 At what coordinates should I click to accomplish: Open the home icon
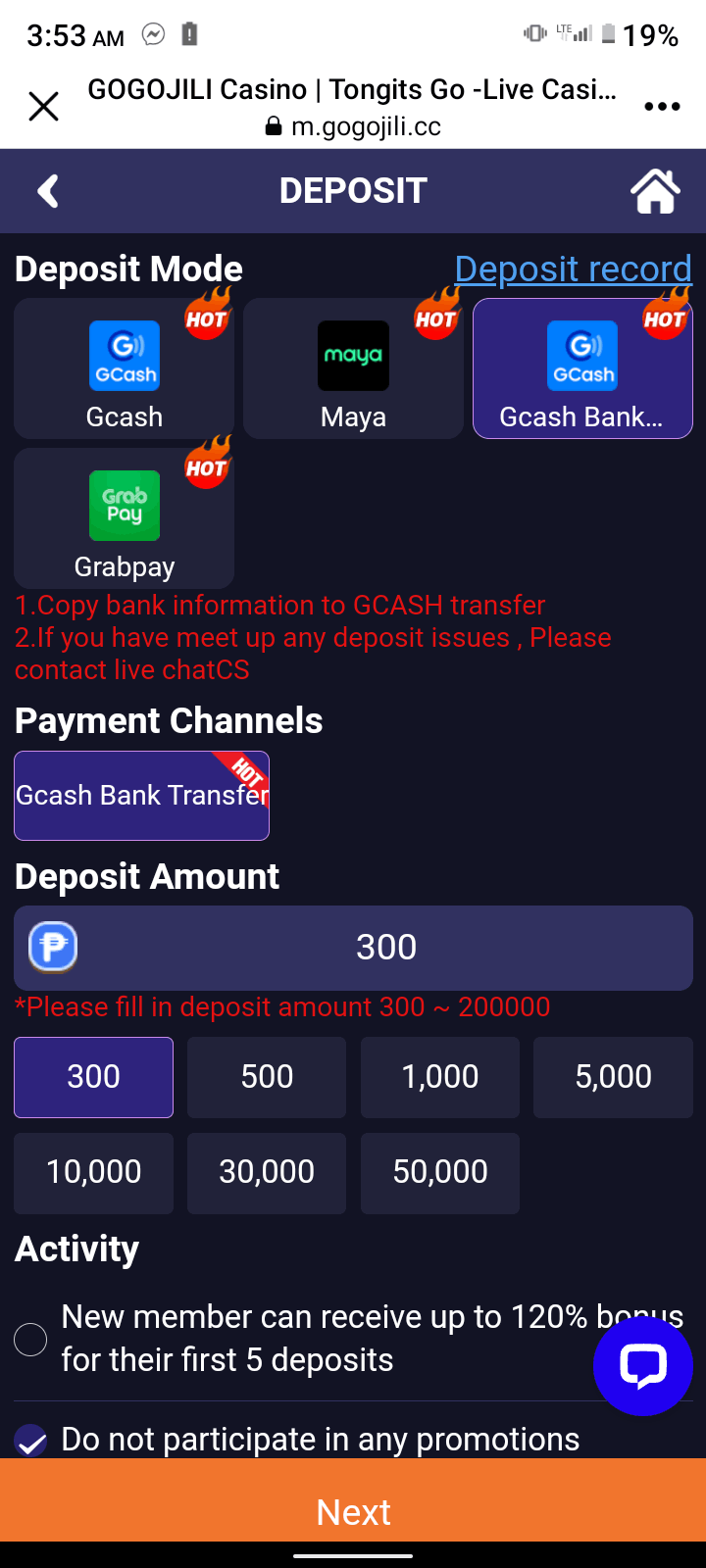coord(655,191)
